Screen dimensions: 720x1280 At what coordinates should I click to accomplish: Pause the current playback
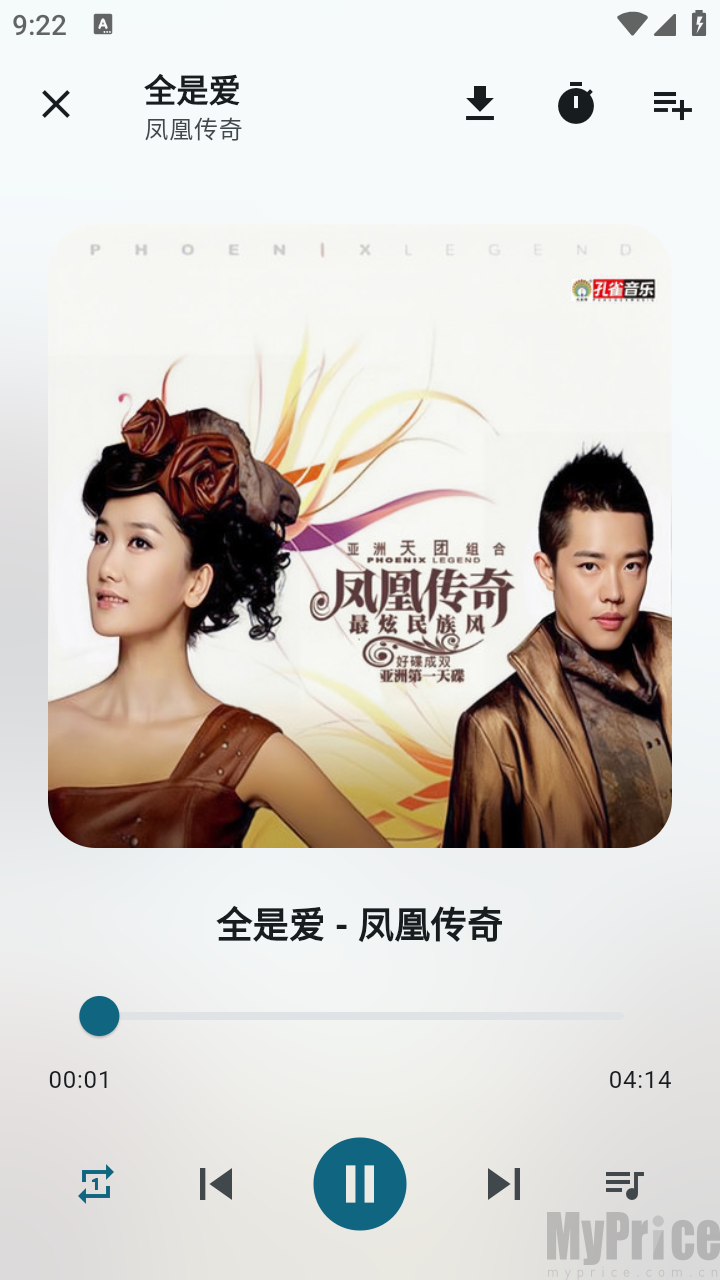click(360, 1183)
